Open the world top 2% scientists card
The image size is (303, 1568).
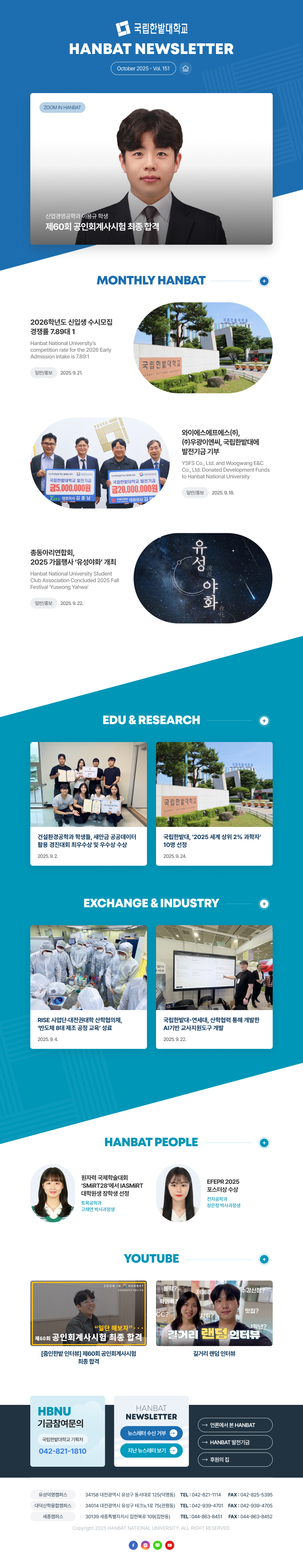point(214,803)
